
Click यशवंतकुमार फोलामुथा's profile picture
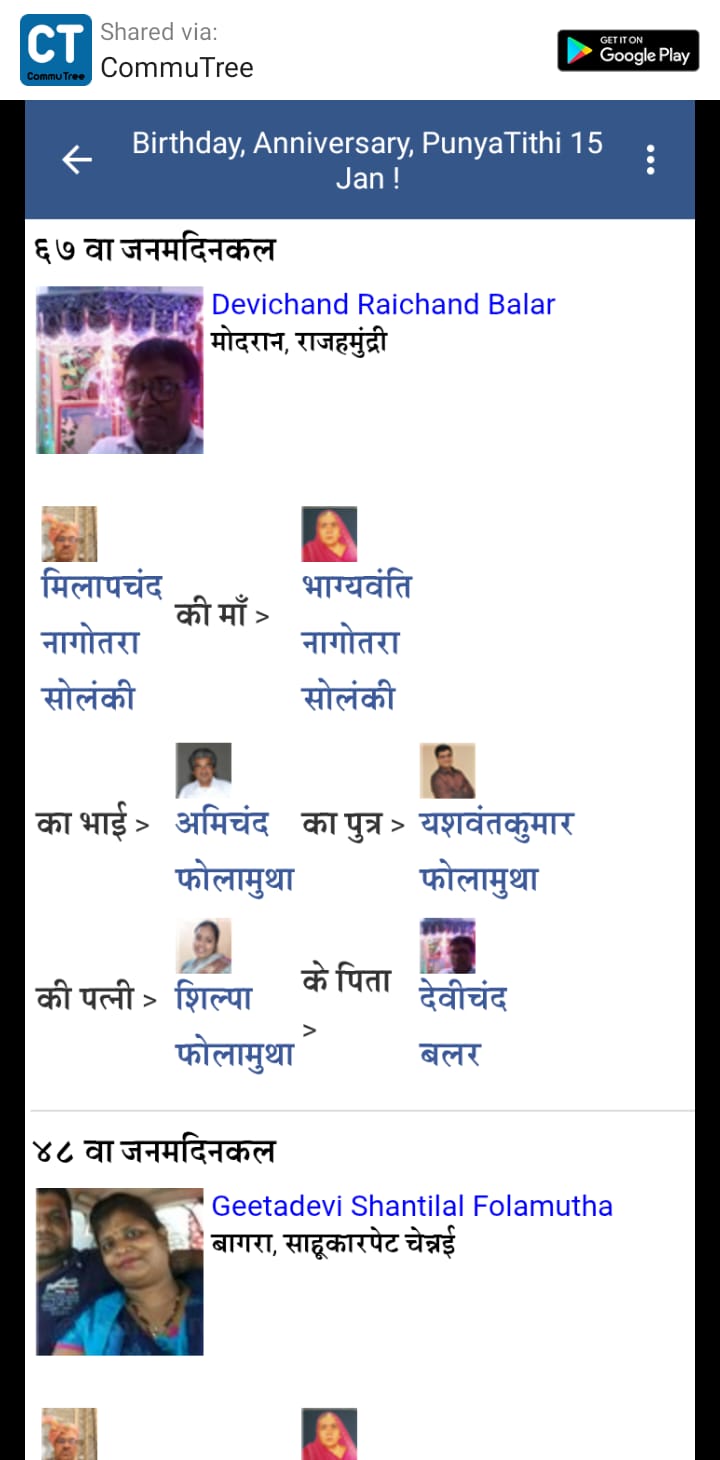click(x=447, y=769)
